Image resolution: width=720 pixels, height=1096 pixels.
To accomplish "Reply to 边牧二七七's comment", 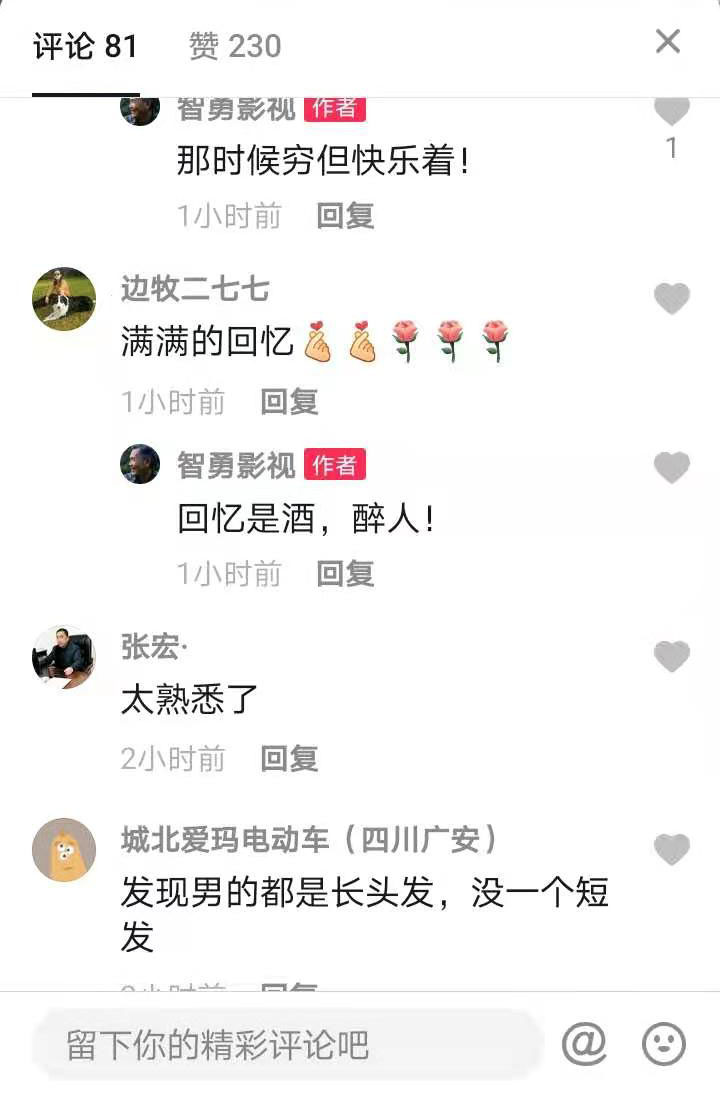I will click(x=289, y=402).
